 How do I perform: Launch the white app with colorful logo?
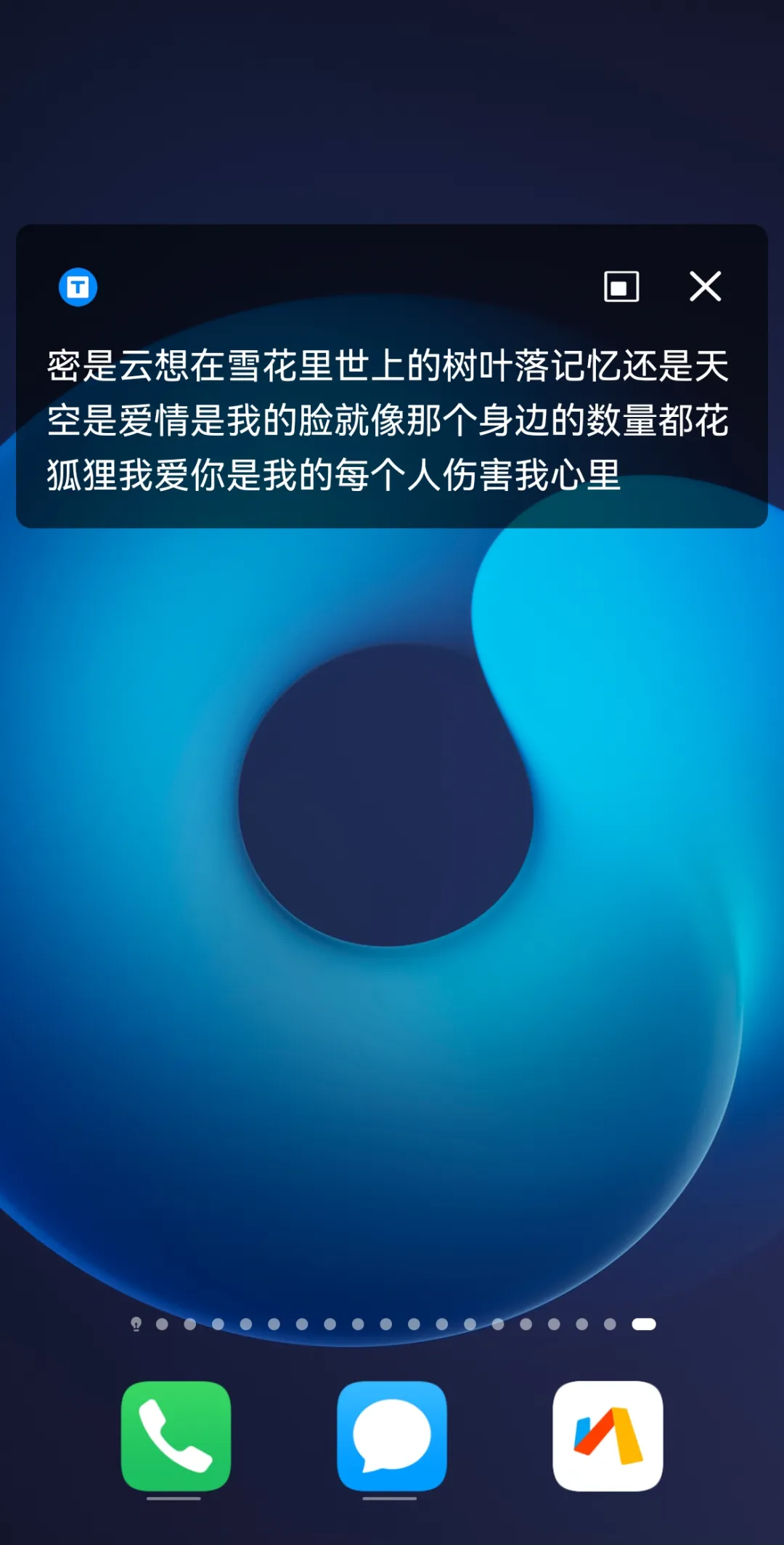608,1436
